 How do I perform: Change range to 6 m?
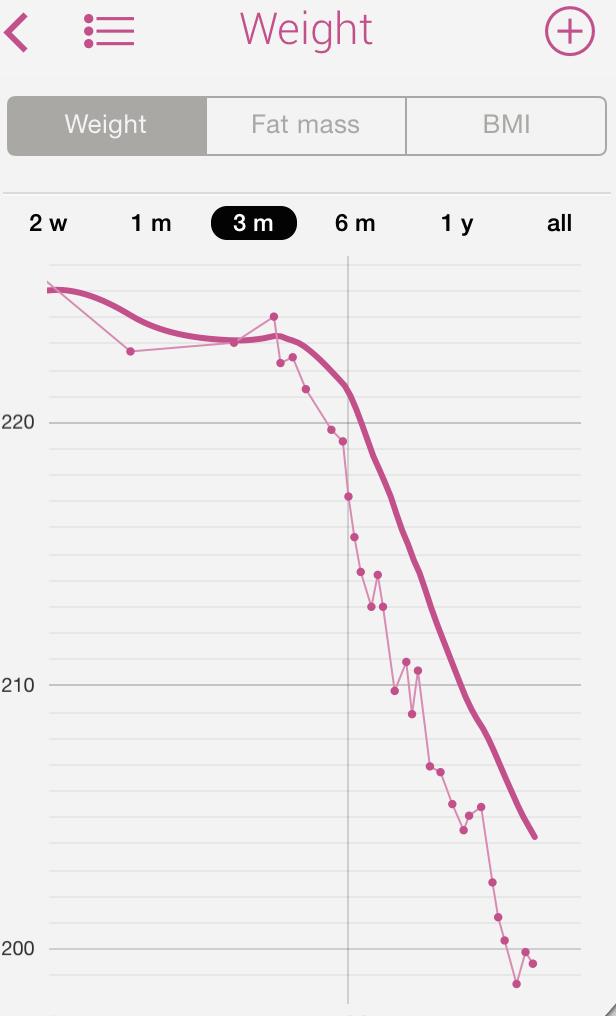(355, 223)
